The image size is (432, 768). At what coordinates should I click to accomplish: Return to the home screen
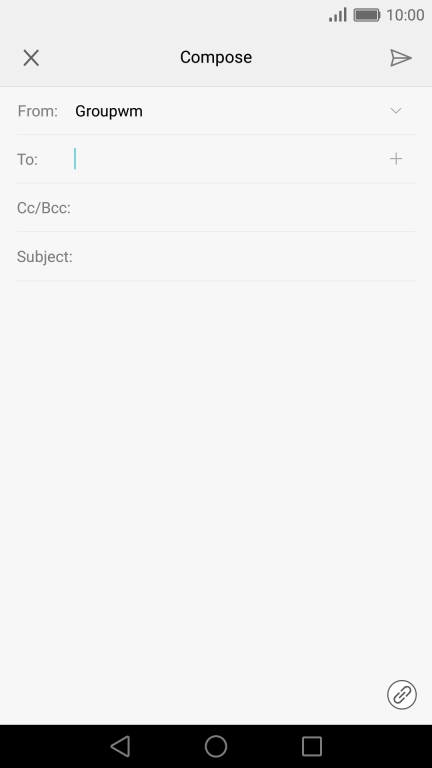(216, 746)
